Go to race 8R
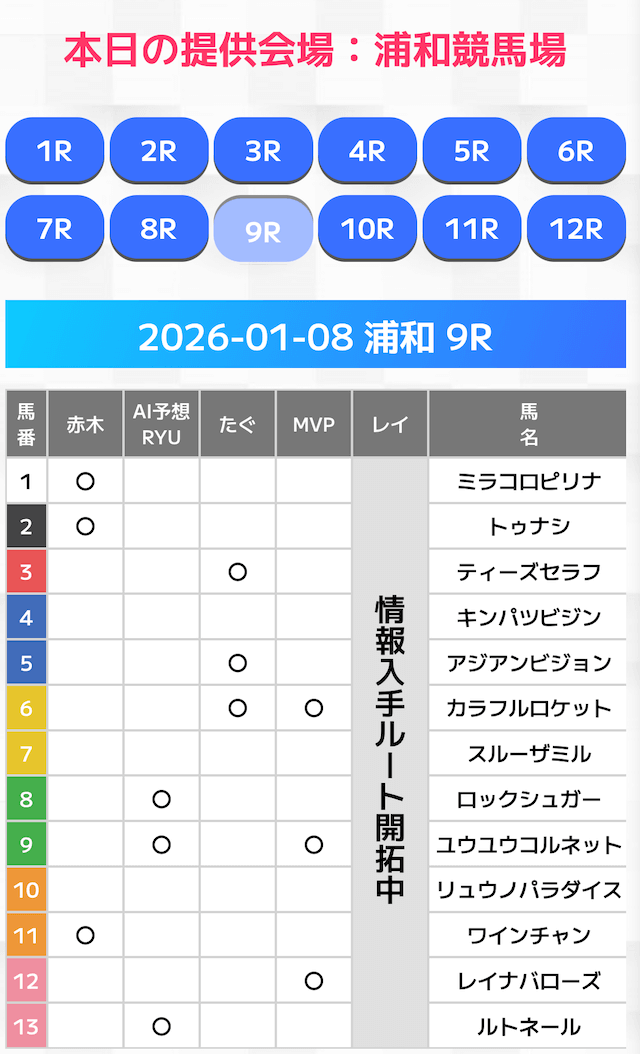The width and height of the screenshot is (640, 1054). [x=159, y=229]
